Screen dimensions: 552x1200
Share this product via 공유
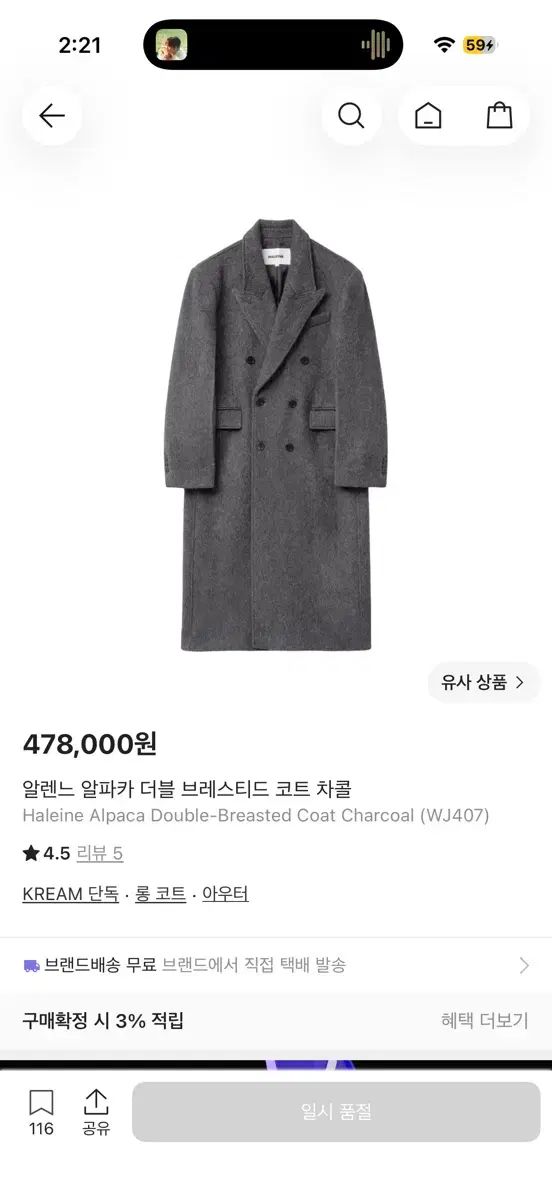96,1112
